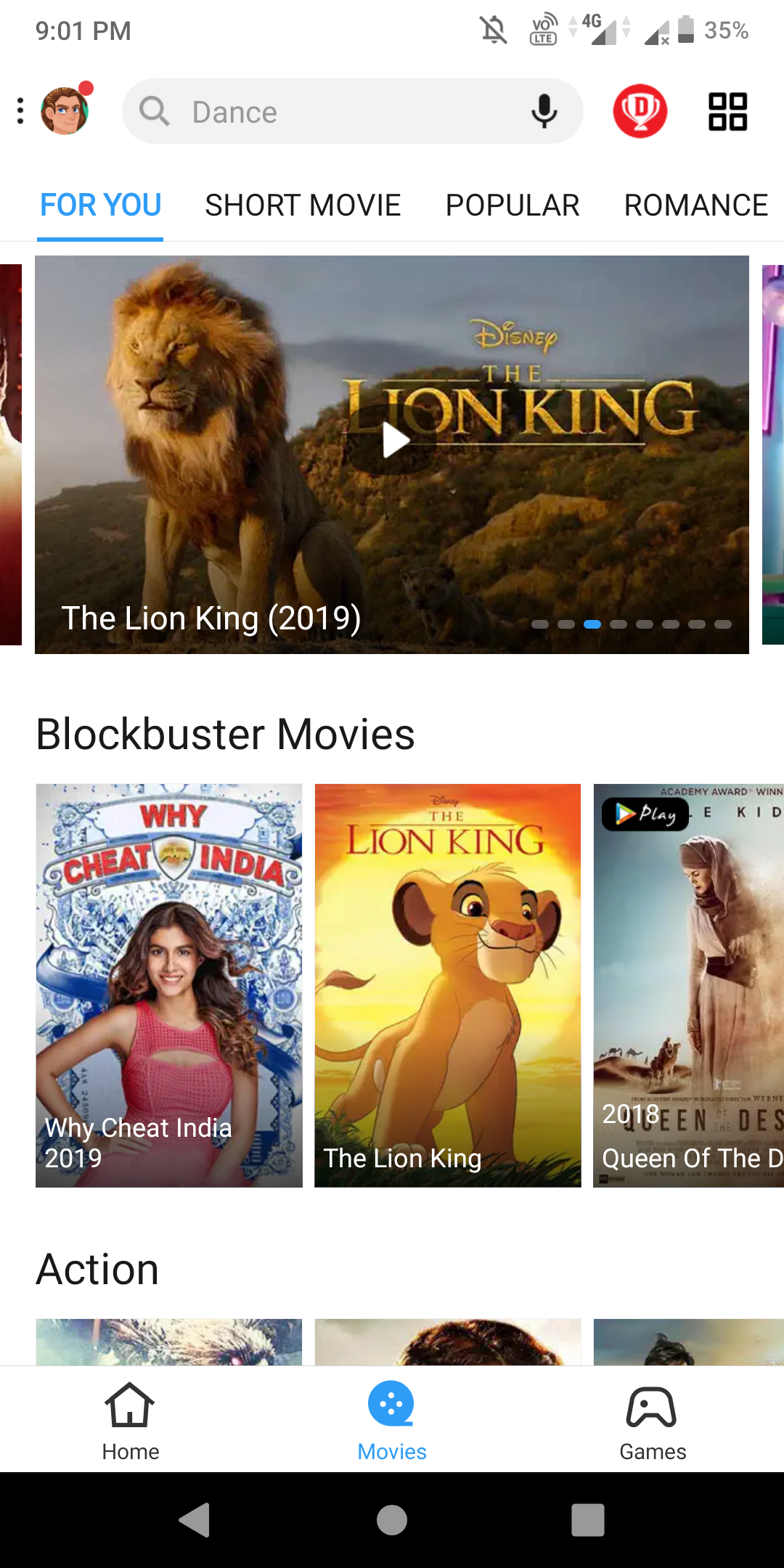Screen dimensions: 784x1568
Task: Open the three-dot overflow menu
Action: point(20,111)
